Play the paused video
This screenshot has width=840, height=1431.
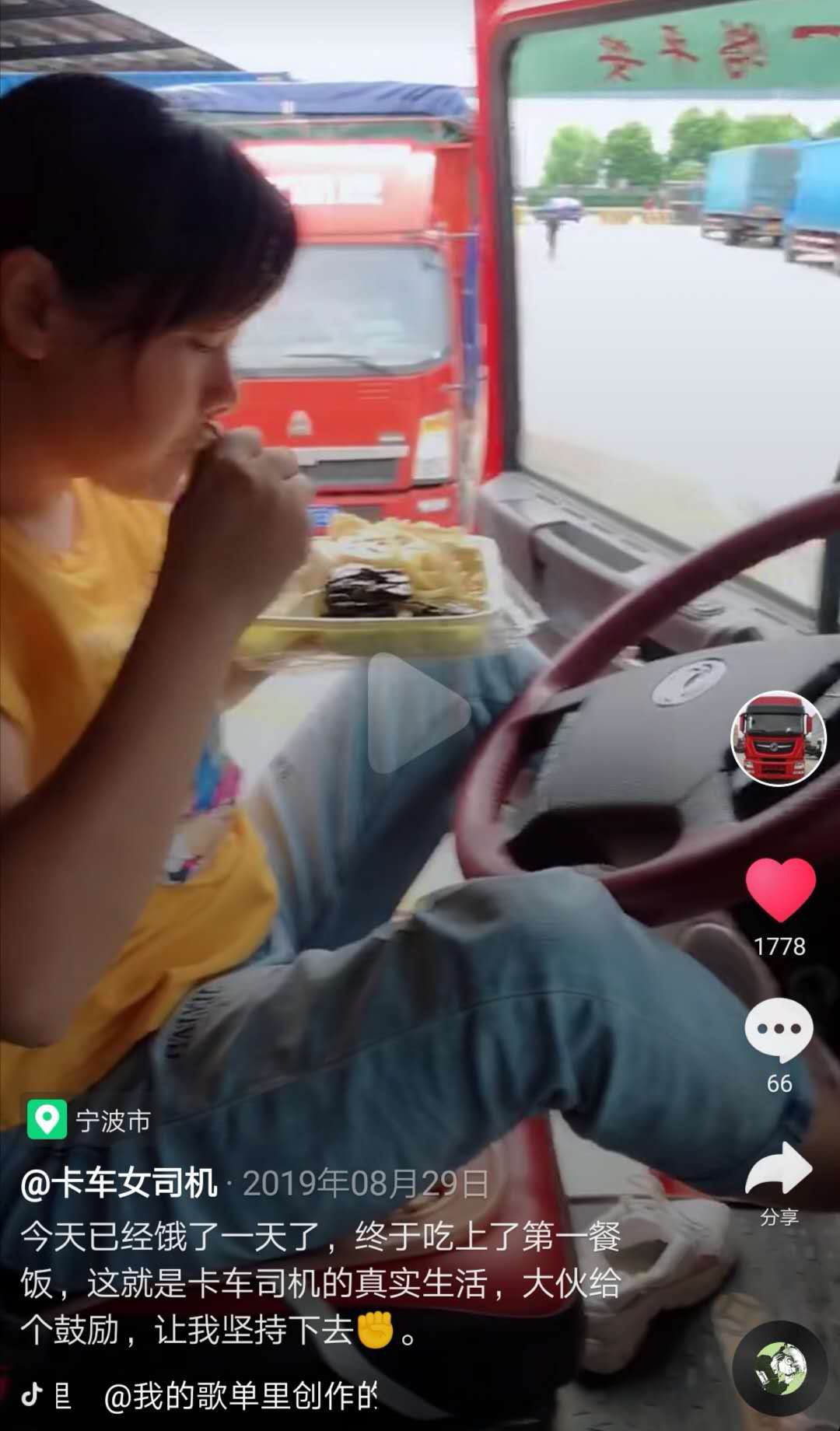(x=419, y=713)
